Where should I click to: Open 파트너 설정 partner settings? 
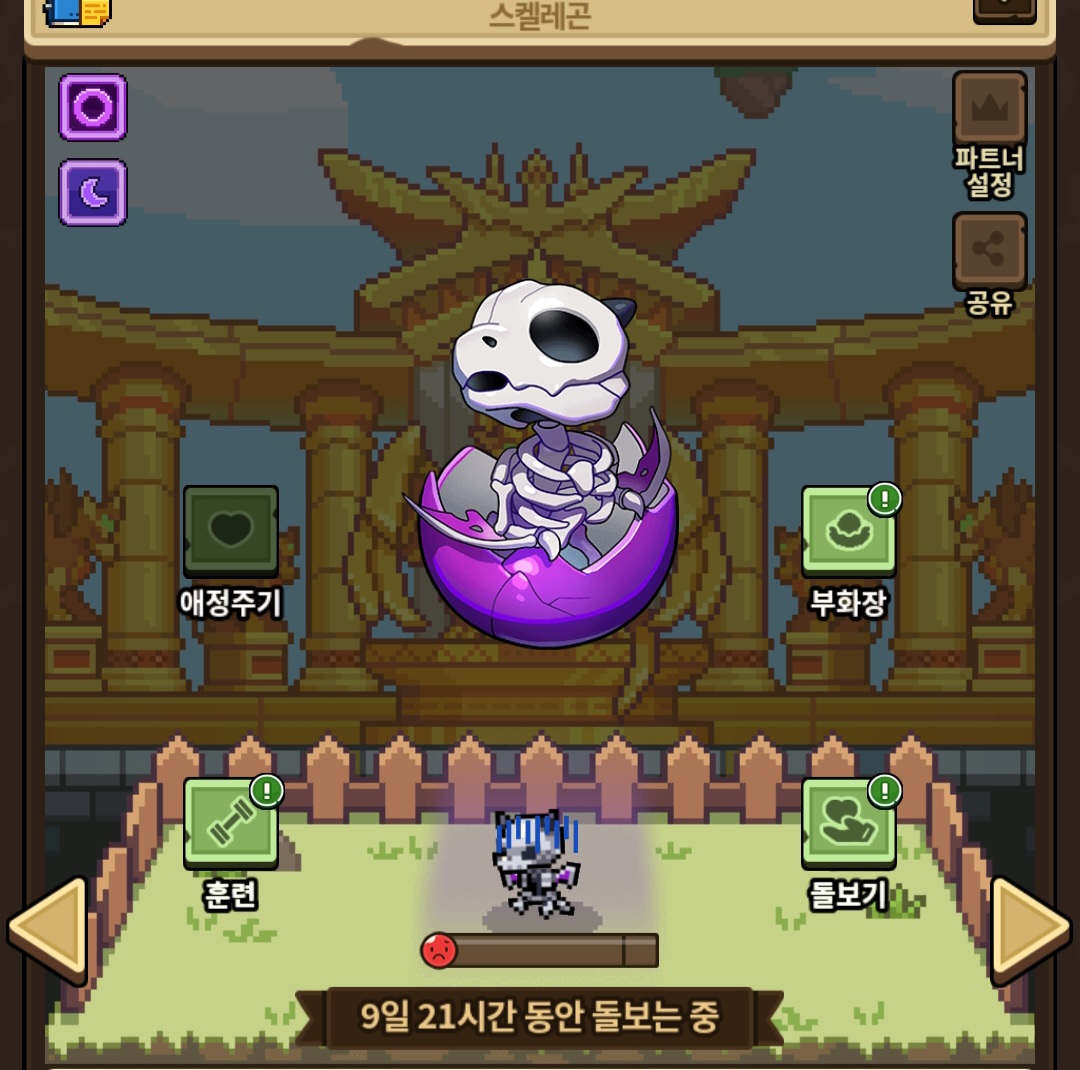tap(990, 135)
